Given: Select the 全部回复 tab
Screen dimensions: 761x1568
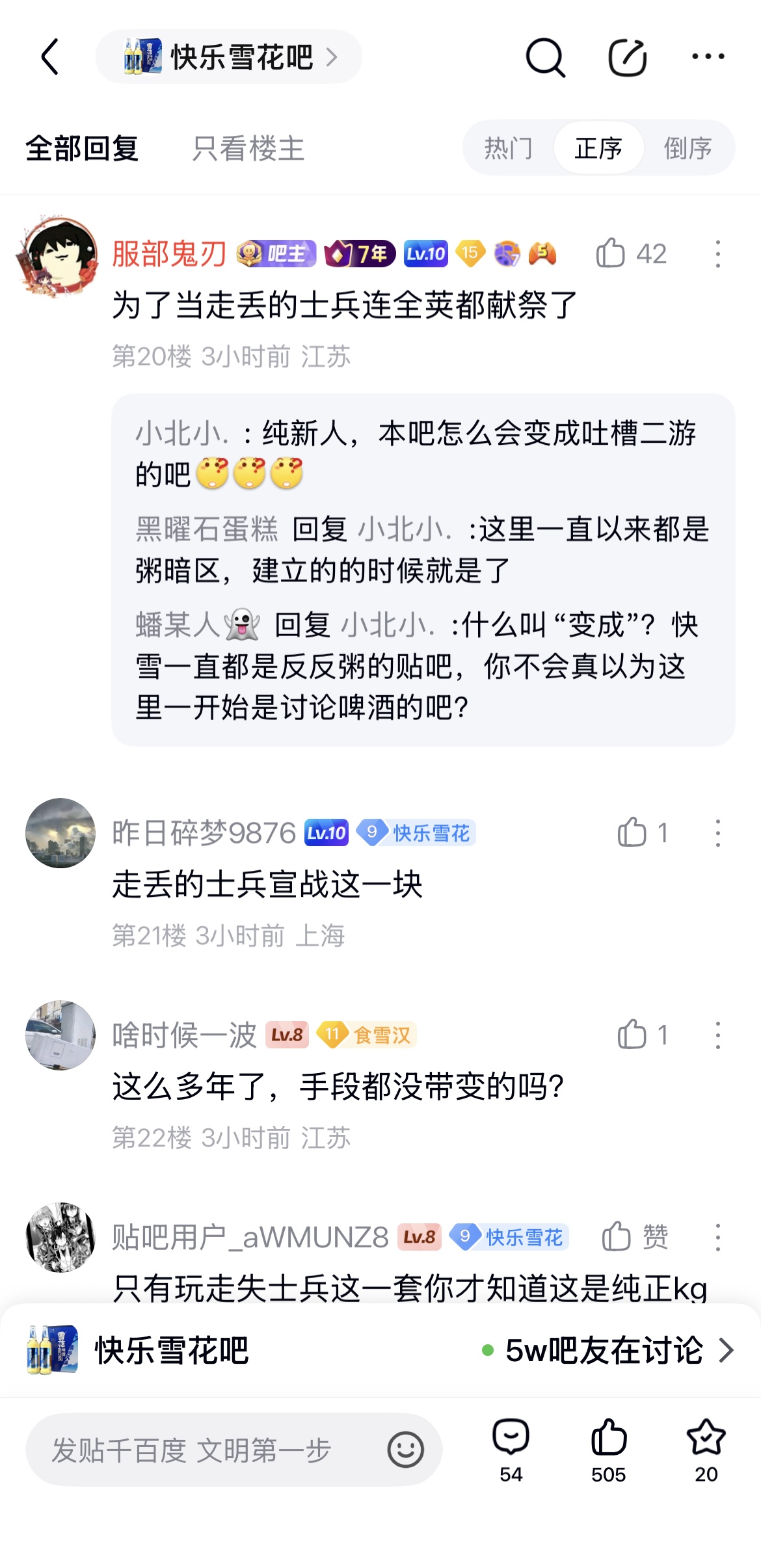Looking at the screenshot, I should (x=82, y=148).
